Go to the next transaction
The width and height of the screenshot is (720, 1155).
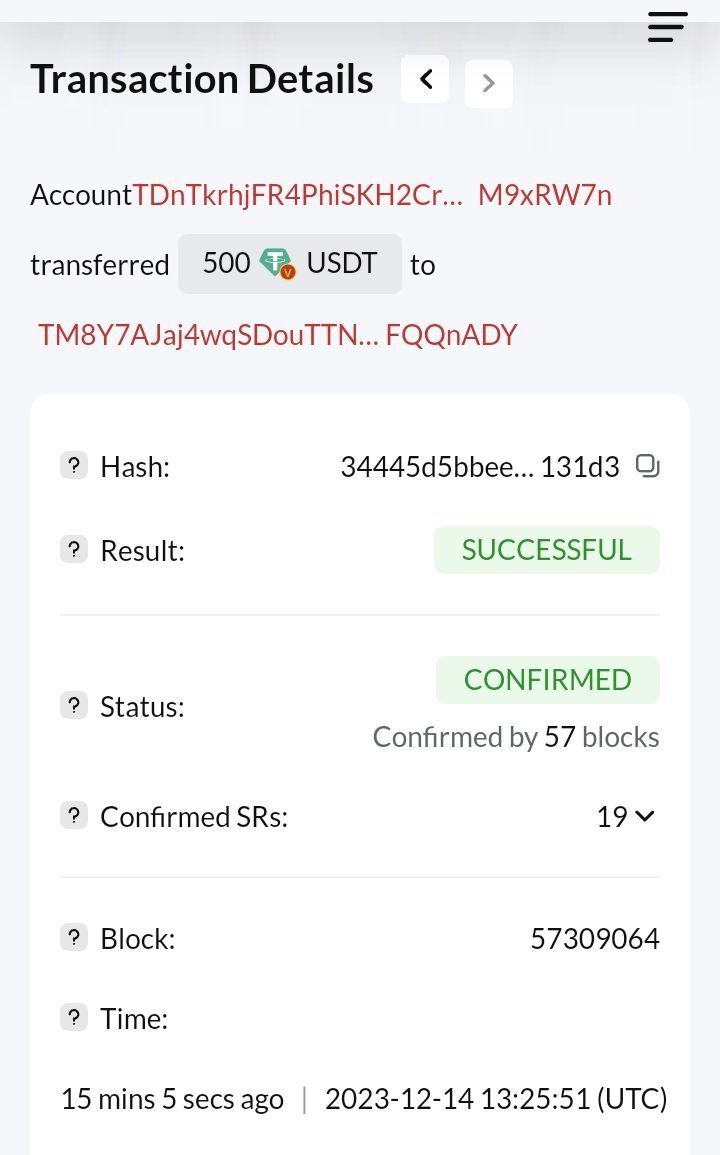click(x=488, y=83)
